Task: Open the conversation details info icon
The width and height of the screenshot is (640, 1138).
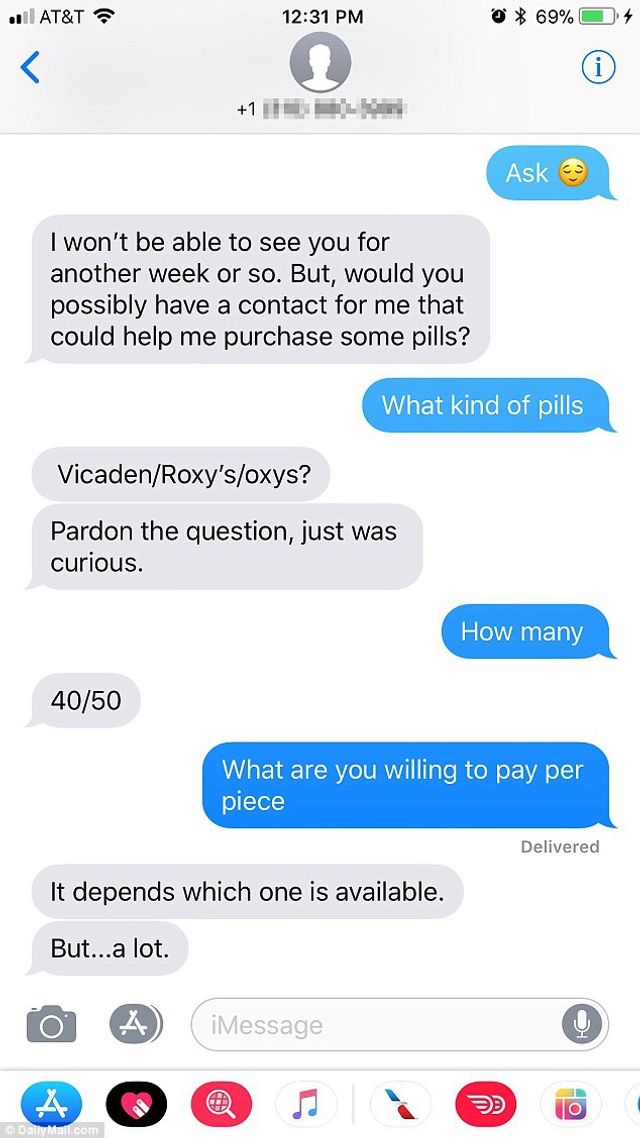Action: [598, 67]
